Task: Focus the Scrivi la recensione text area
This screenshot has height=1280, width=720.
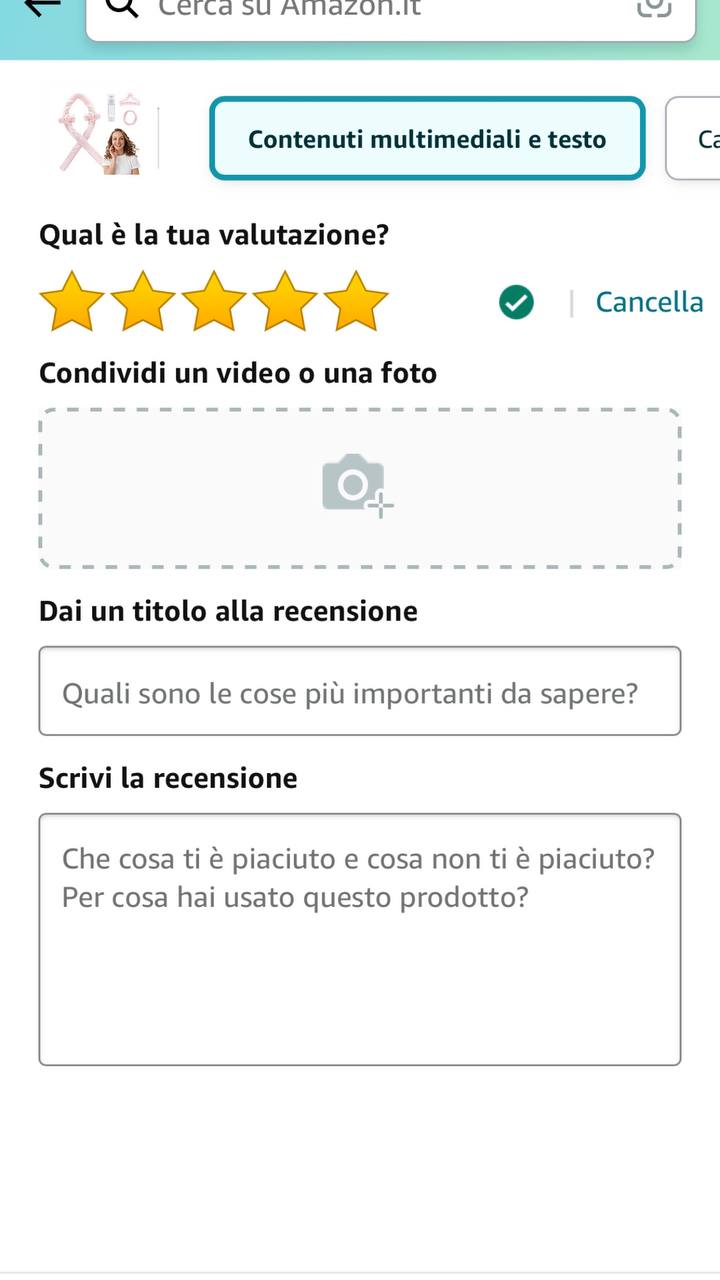Action: [x=359, y=939]
